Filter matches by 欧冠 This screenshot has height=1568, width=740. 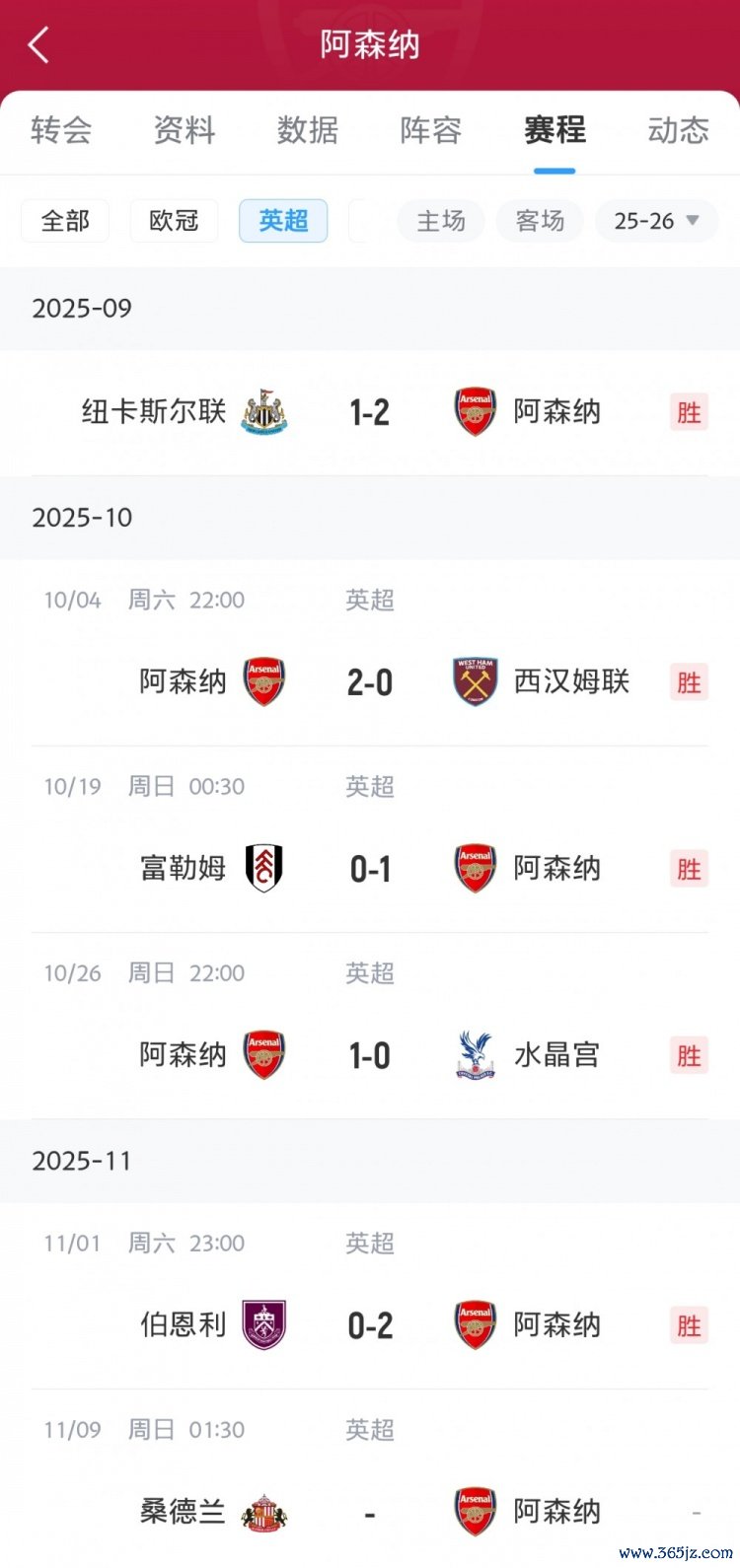coord(174,221)
